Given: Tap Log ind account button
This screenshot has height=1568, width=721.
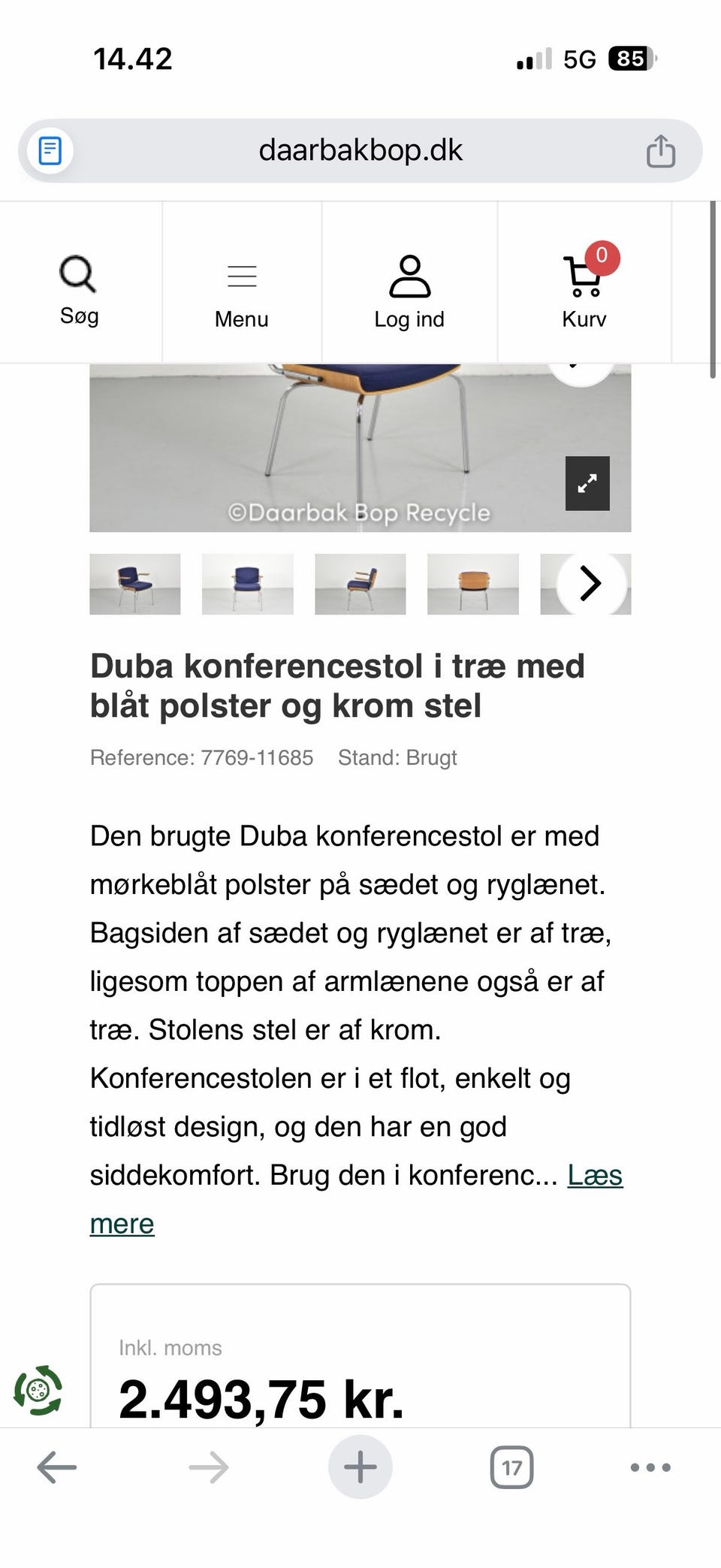Looking at the screenshot, I should click(409, 292).
